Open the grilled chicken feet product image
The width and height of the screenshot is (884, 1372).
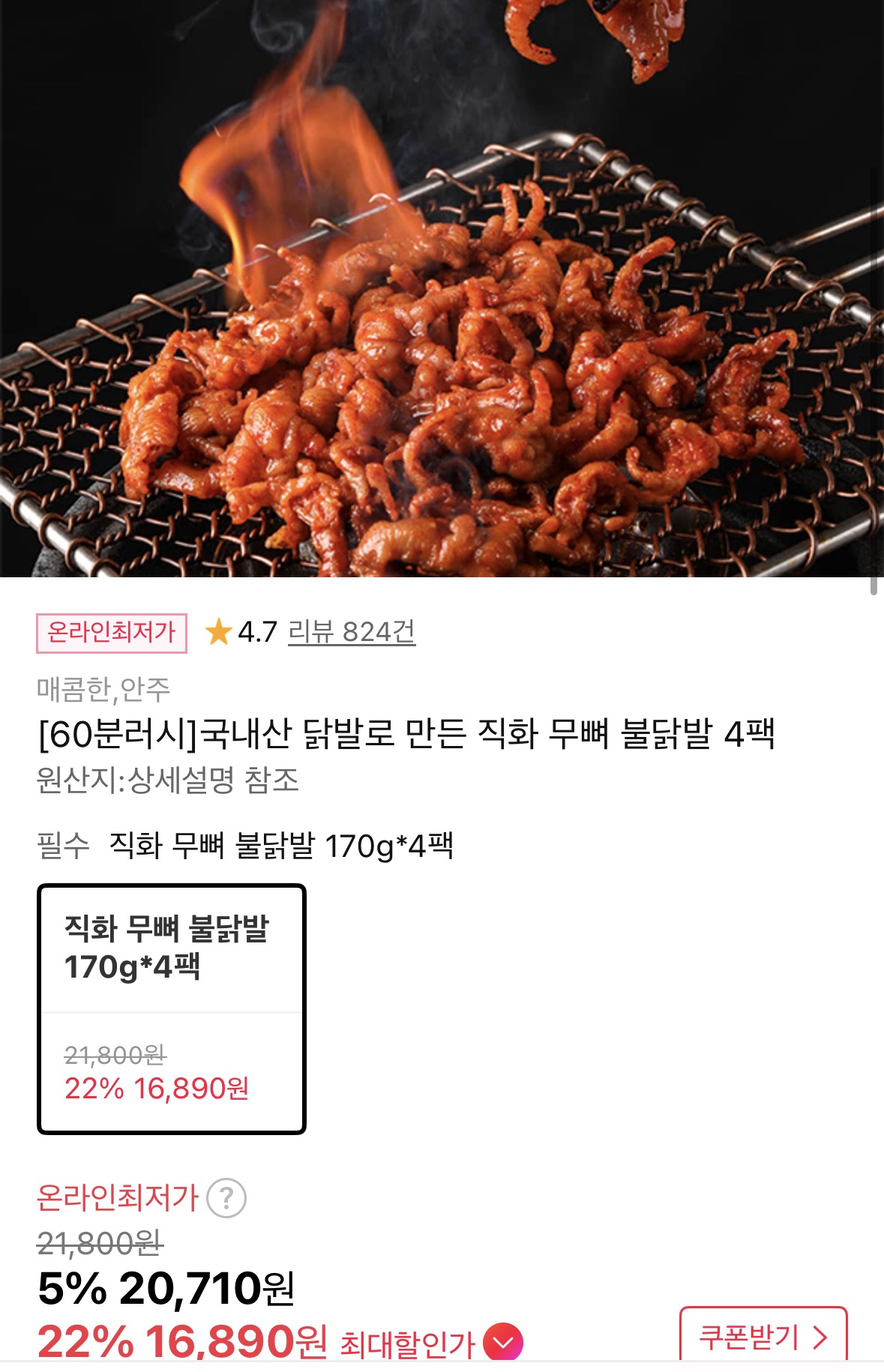(442, 300)
